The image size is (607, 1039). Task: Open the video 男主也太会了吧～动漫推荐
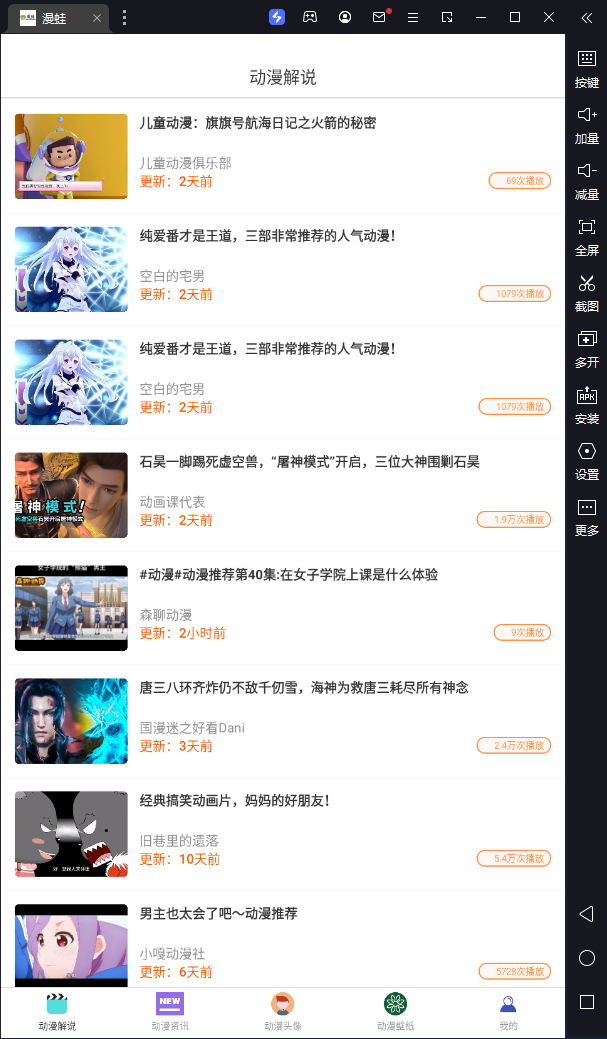click(x=218, y=914)
